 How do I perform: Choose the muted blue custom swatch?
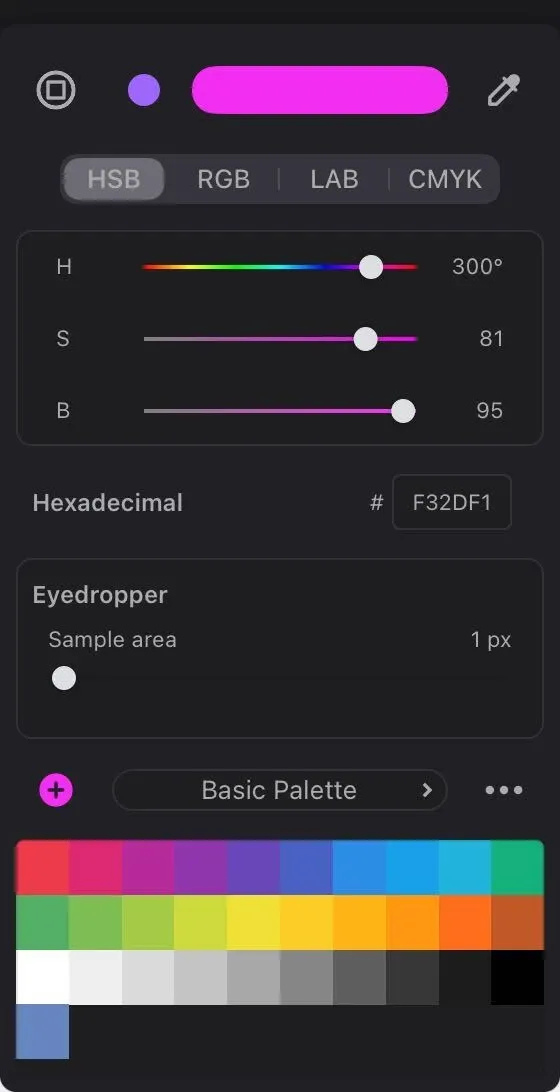[x=42, y=1031]
